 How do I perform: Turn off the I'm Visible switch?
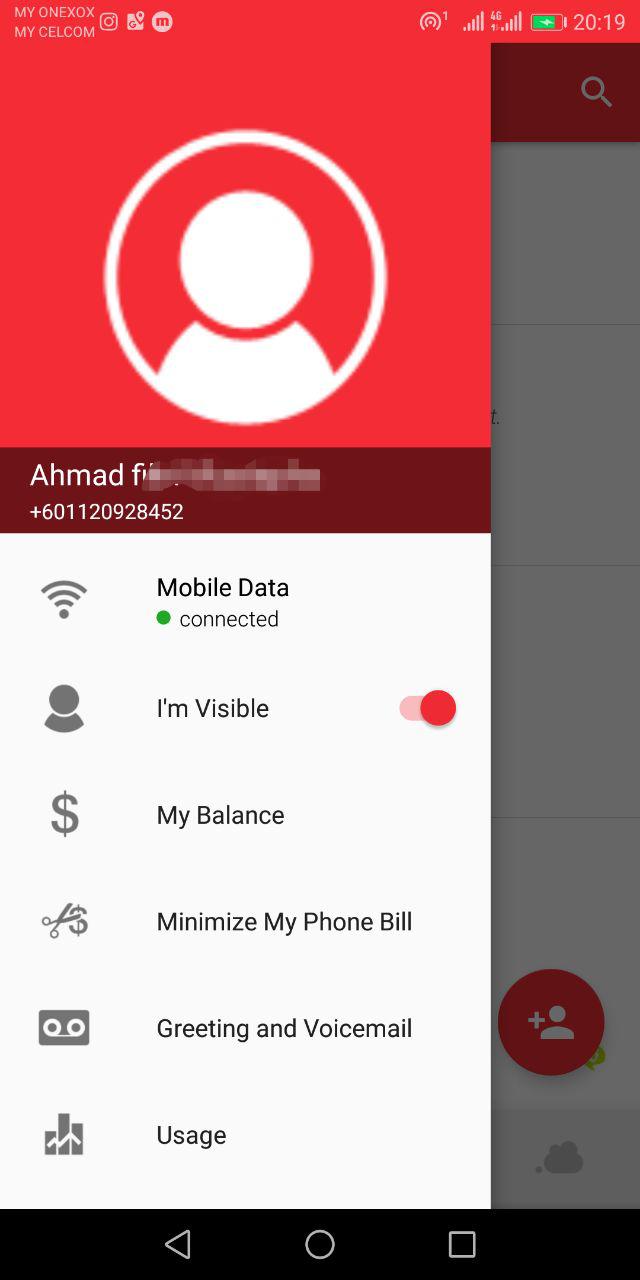[427, 708]
